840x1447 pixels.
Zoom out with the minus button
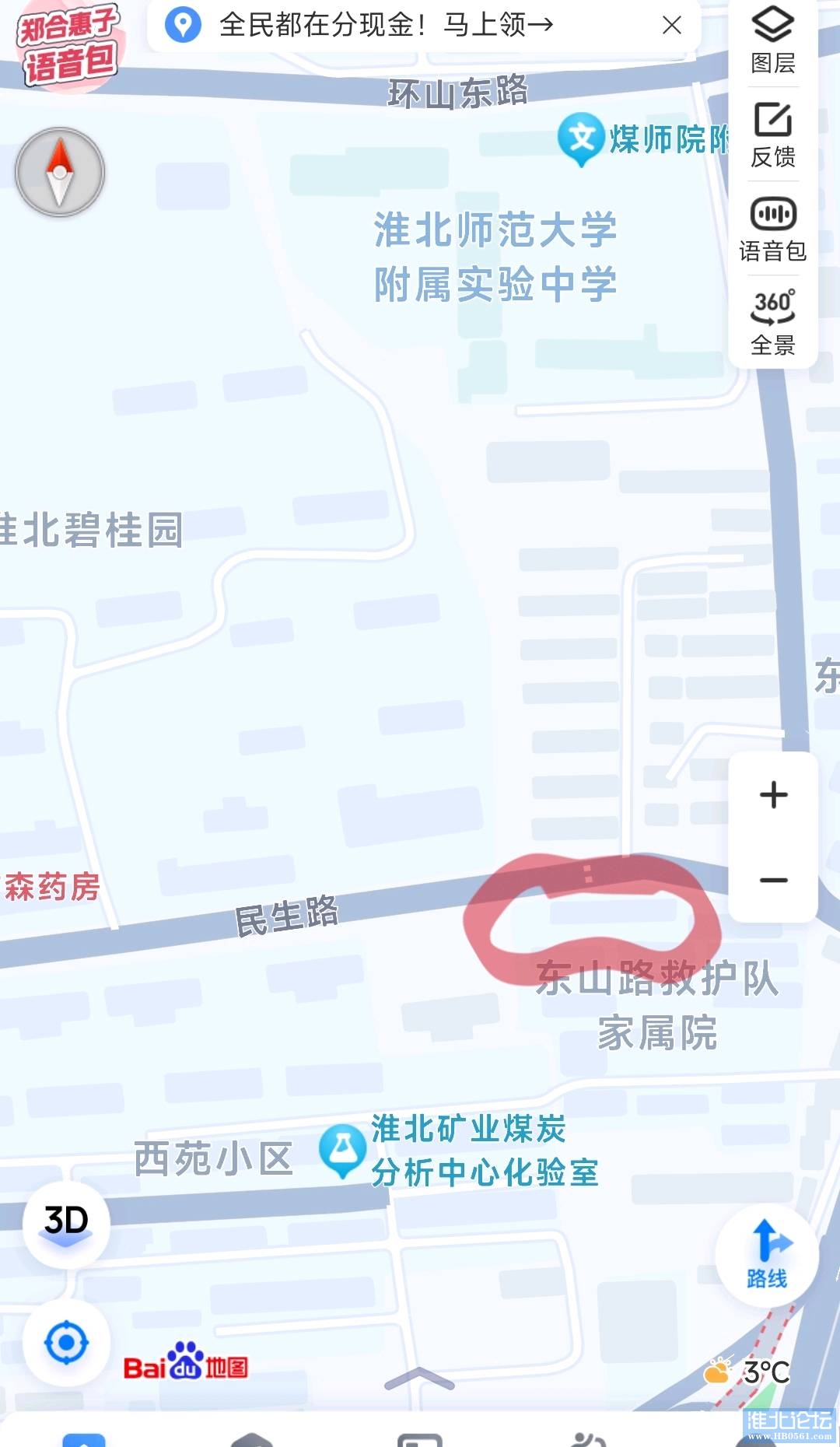tap(773, 880)
